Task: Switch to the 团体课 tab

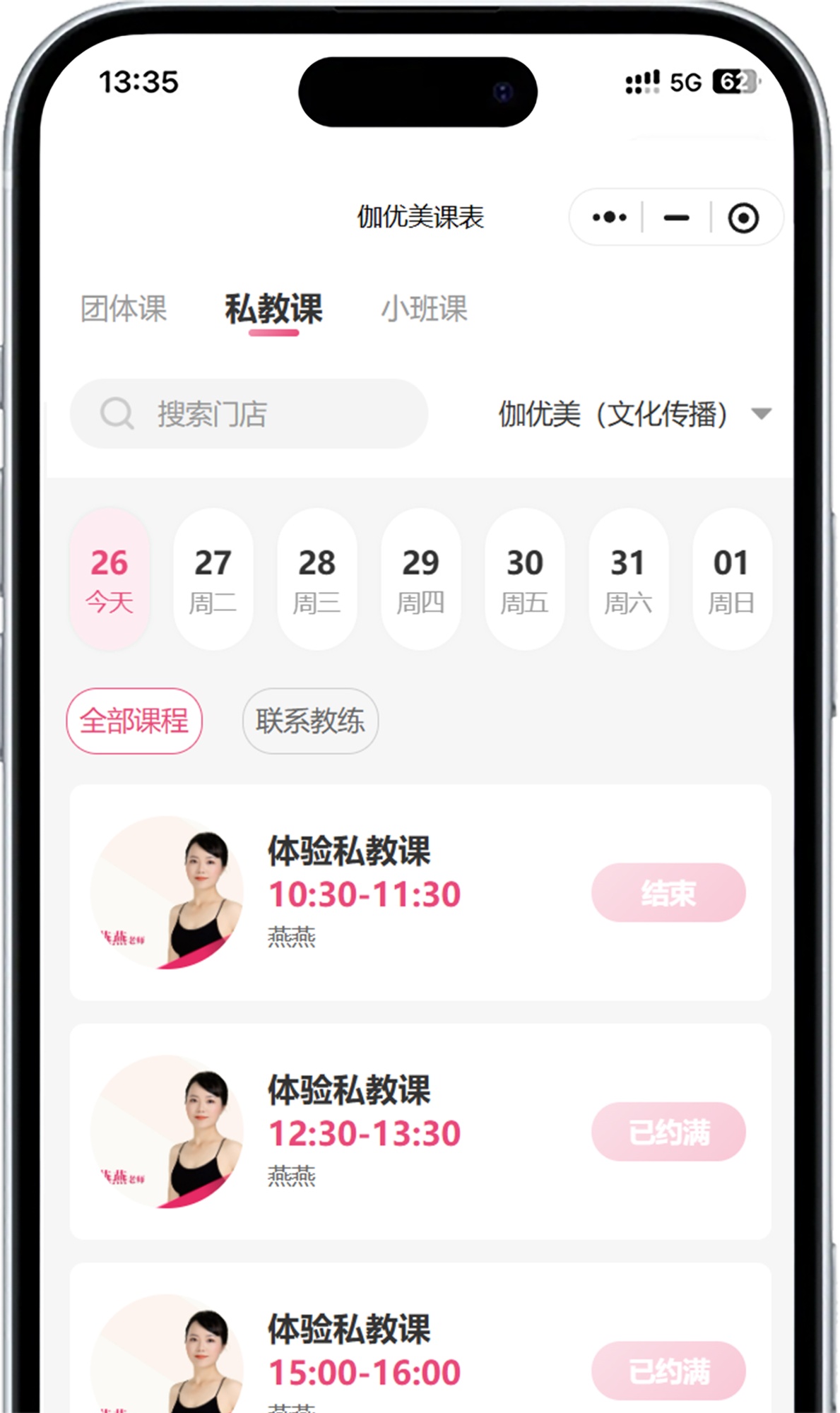Action: (x=124, y=309)
